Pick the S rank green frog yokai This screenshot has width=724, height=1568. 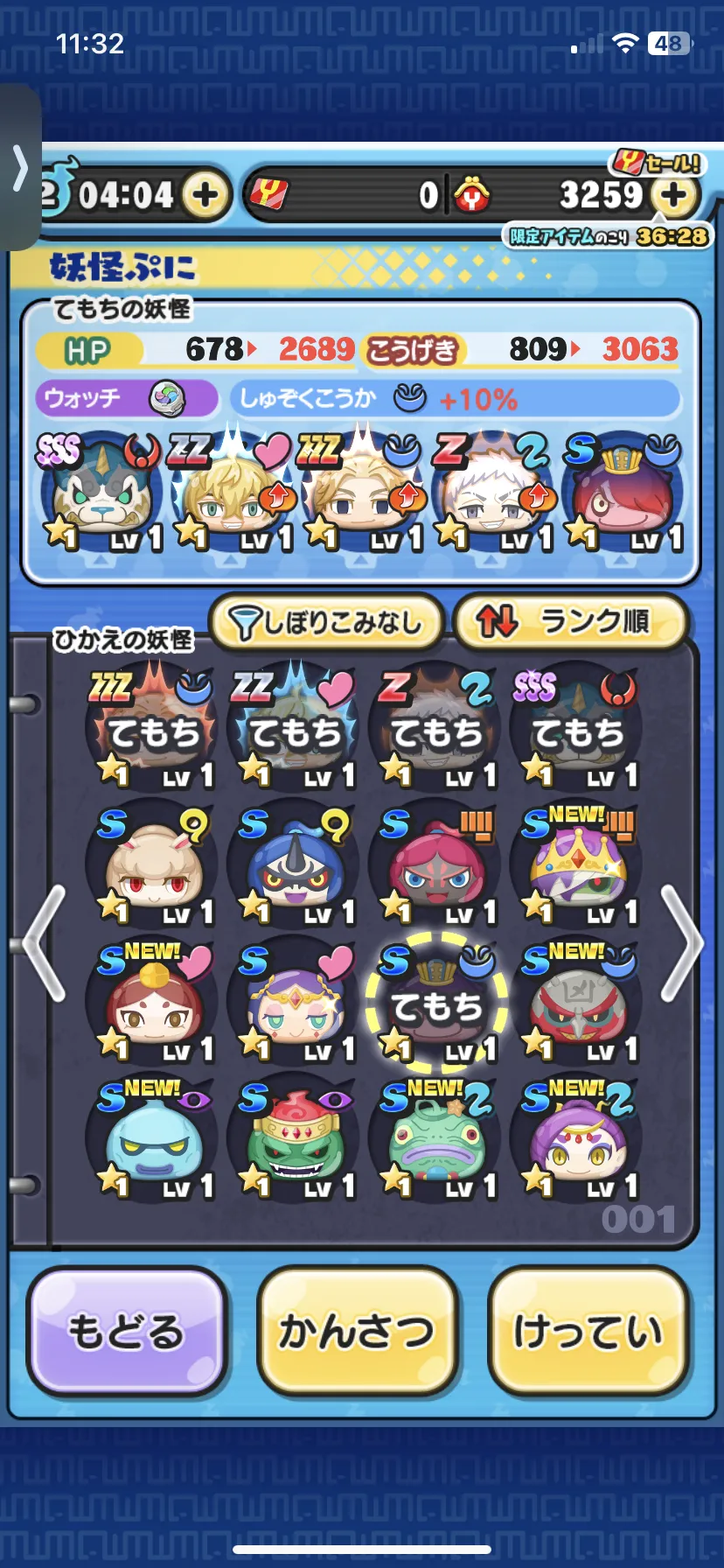pyautogui.click(x=437, y=1139)
